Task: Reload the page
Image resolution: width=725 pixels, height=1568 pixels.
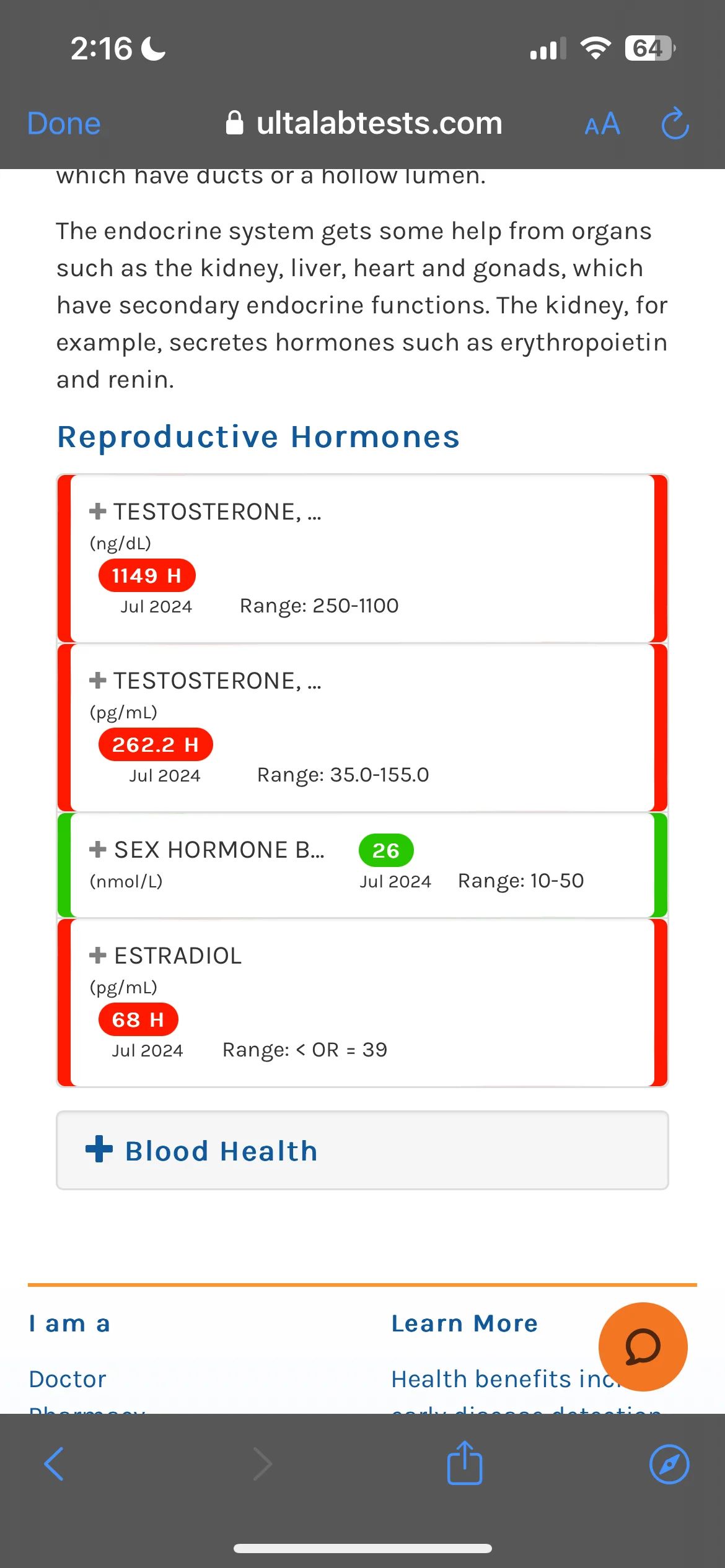Action: point(675,123)
